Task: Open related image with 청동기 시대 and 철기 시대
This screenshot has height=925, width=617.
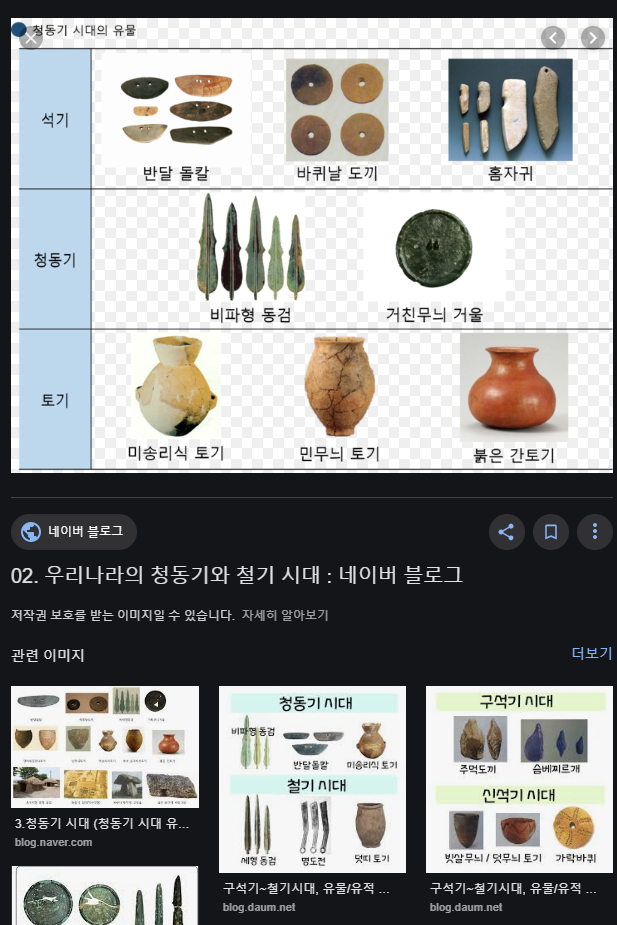Action: [x=312, y=779]
